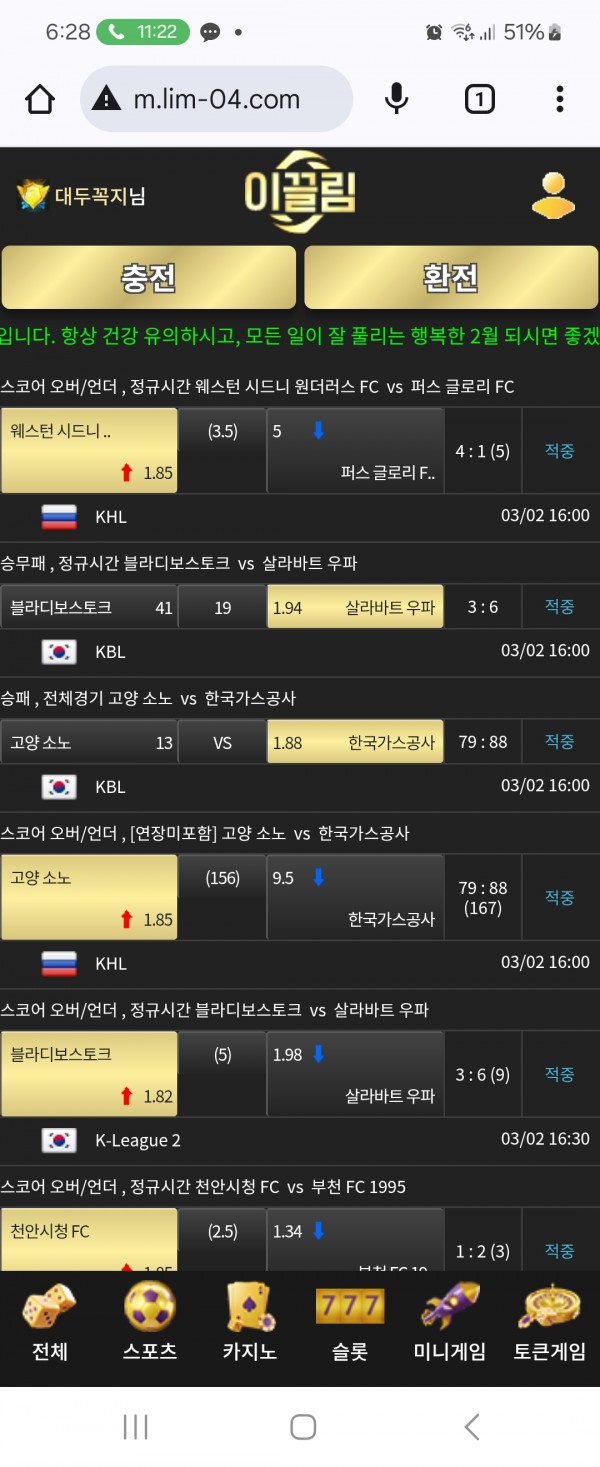Select 한국가스공사 win odds 1.88
600x1467 pixels.
tap(354, 742)
